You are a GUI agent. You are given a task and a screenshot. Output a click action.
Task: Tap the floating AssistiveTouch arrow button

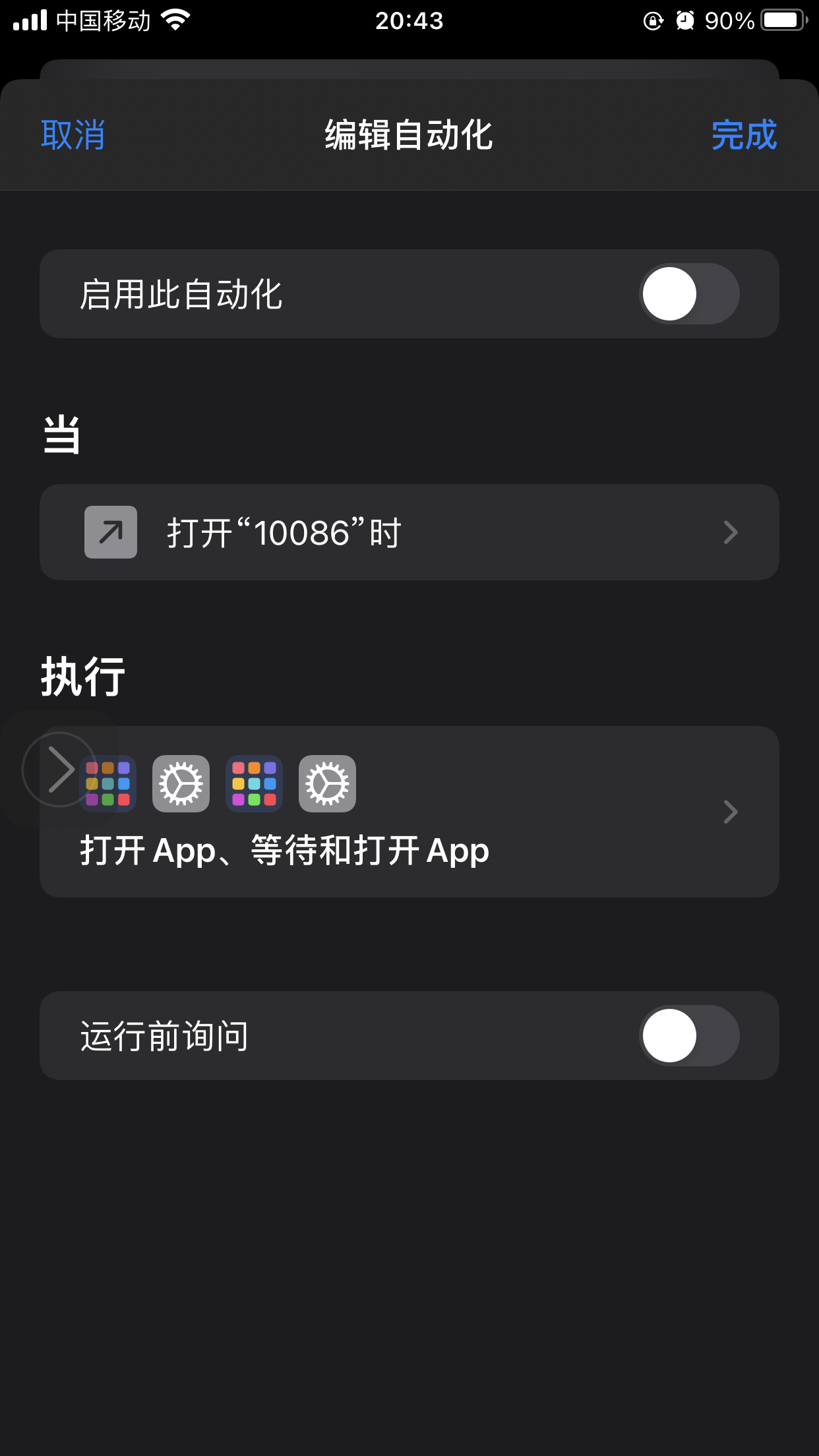[x=59, y=770]
